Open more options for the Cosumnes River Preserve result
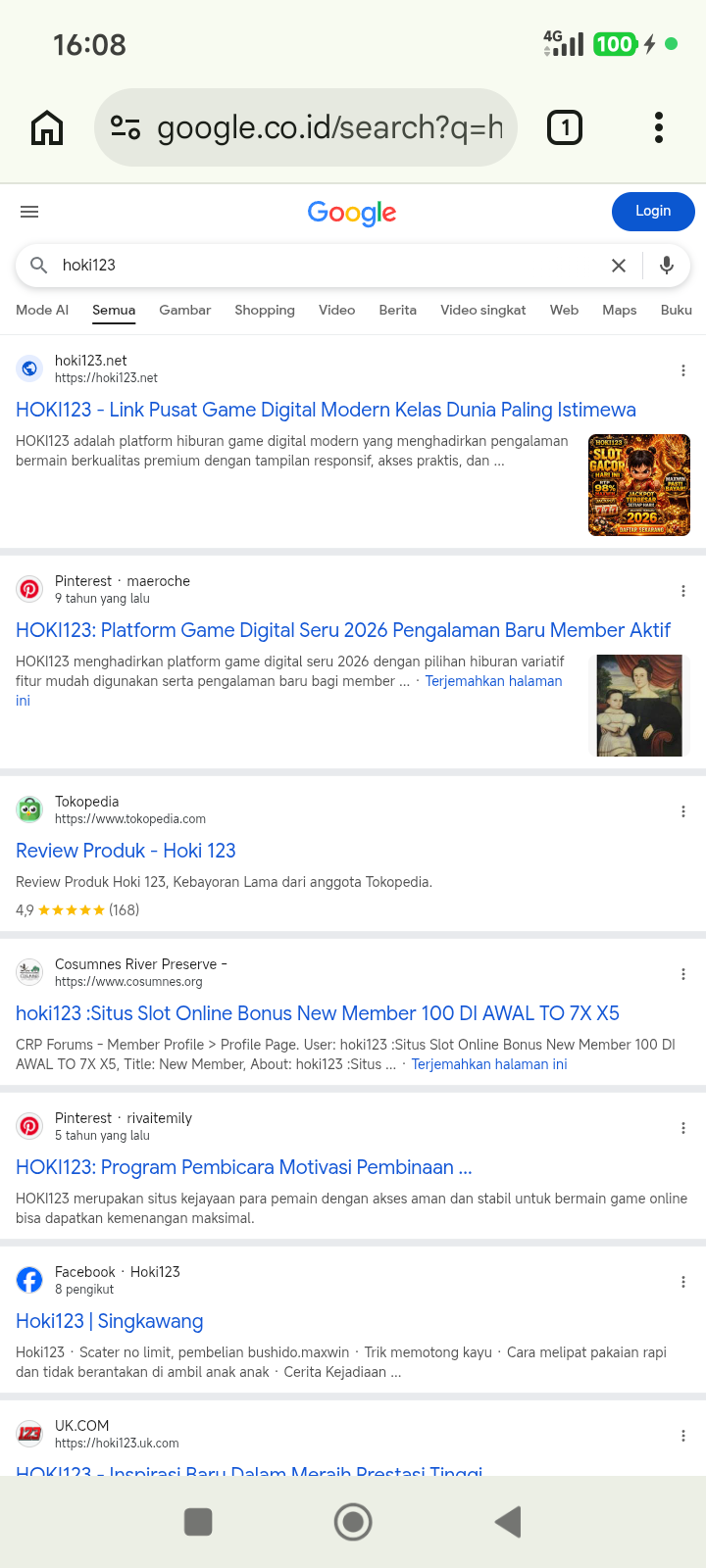706x1568 pixels. click(x=683, y=974)
